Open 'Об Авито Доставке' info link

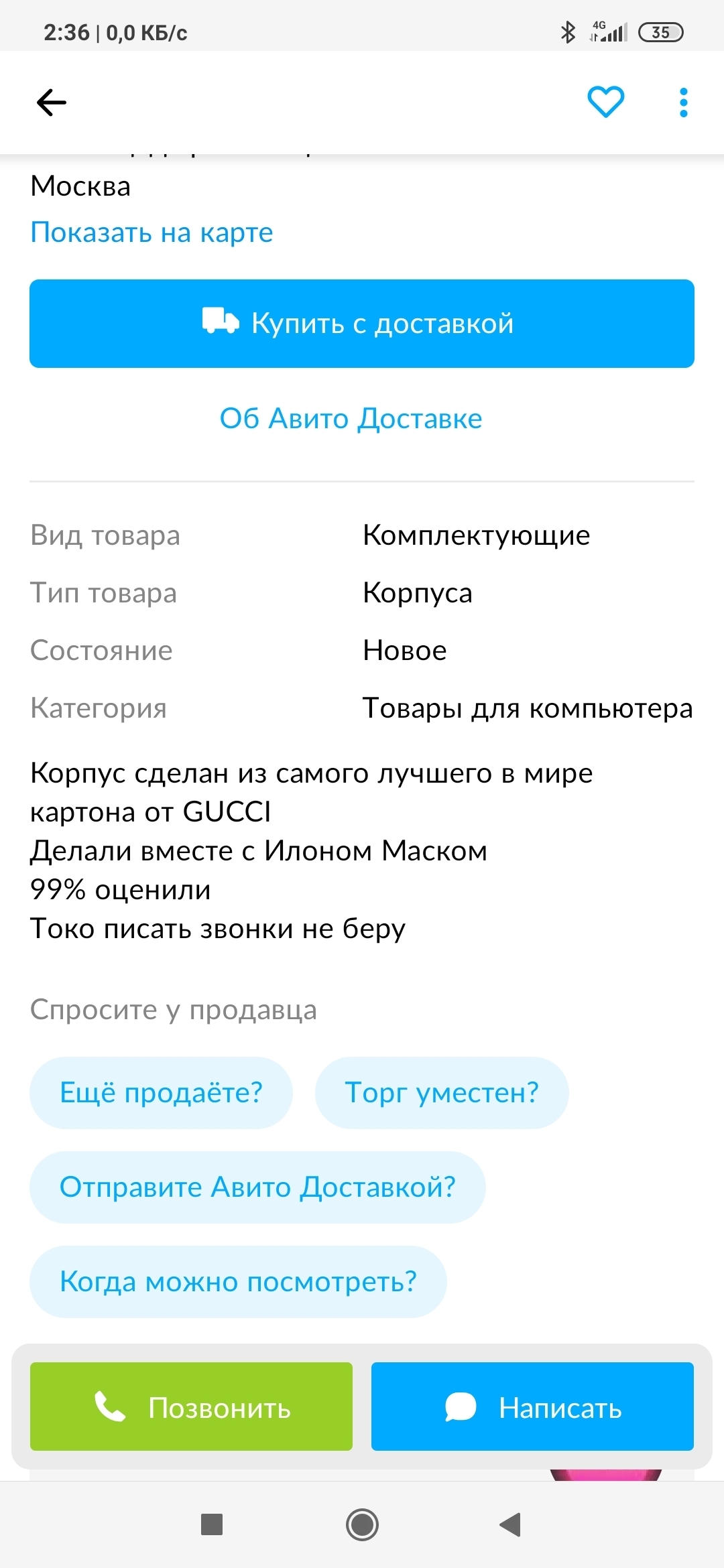[351, 419]
